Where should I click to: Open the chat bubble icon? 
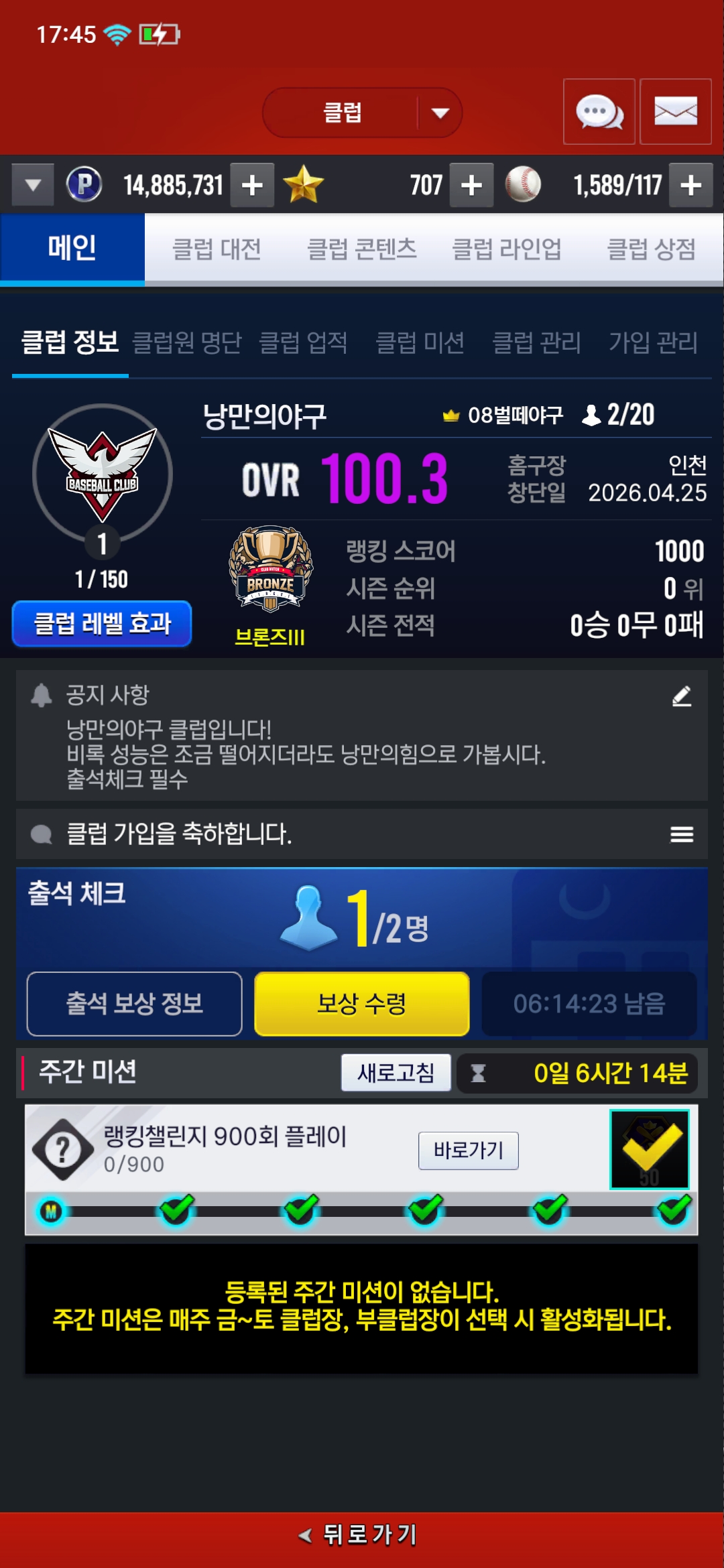pyautogui.click(x=599, y=112)
